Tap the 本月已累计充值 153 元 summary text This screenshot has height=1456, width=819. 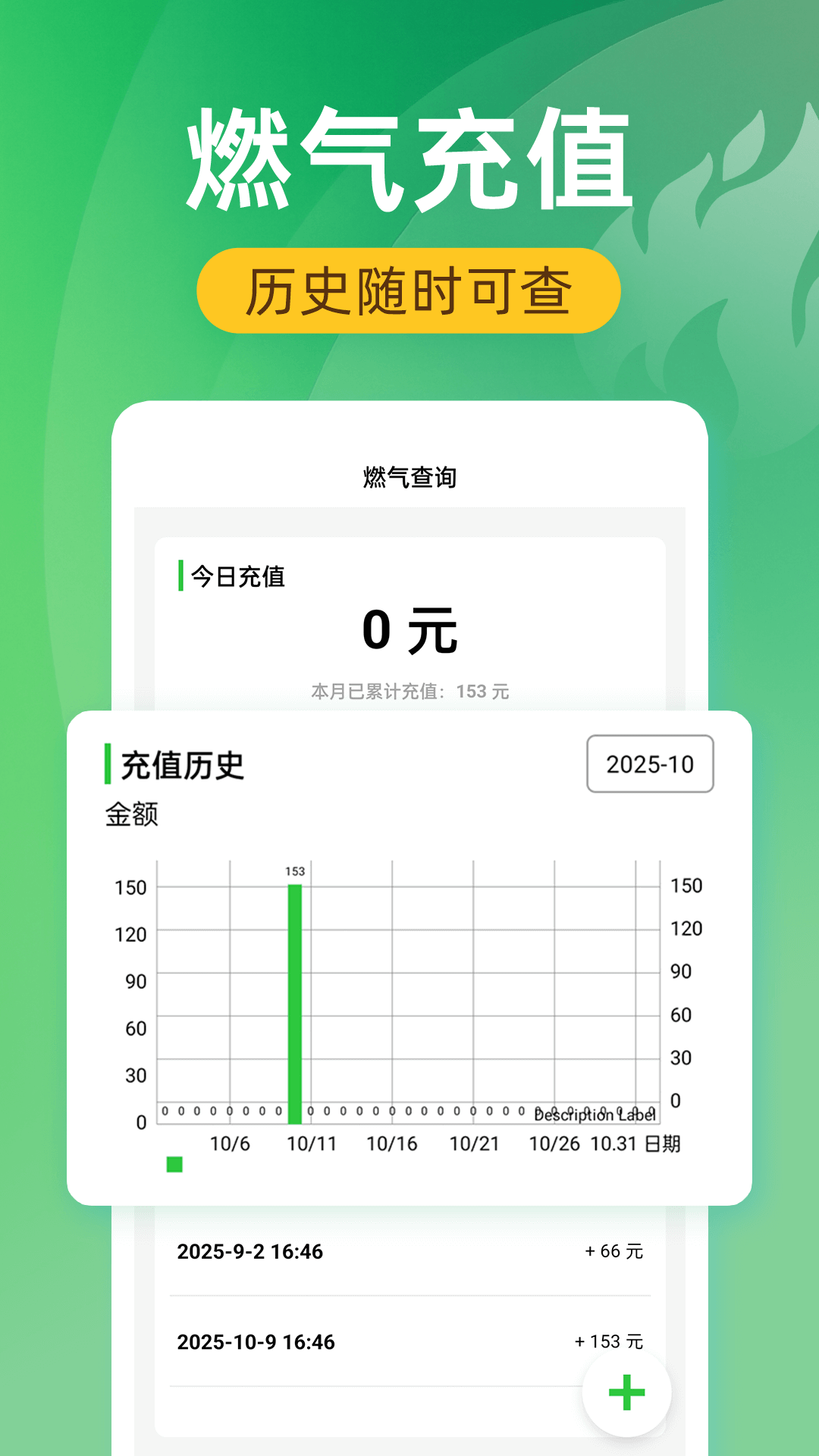point(409,691)
